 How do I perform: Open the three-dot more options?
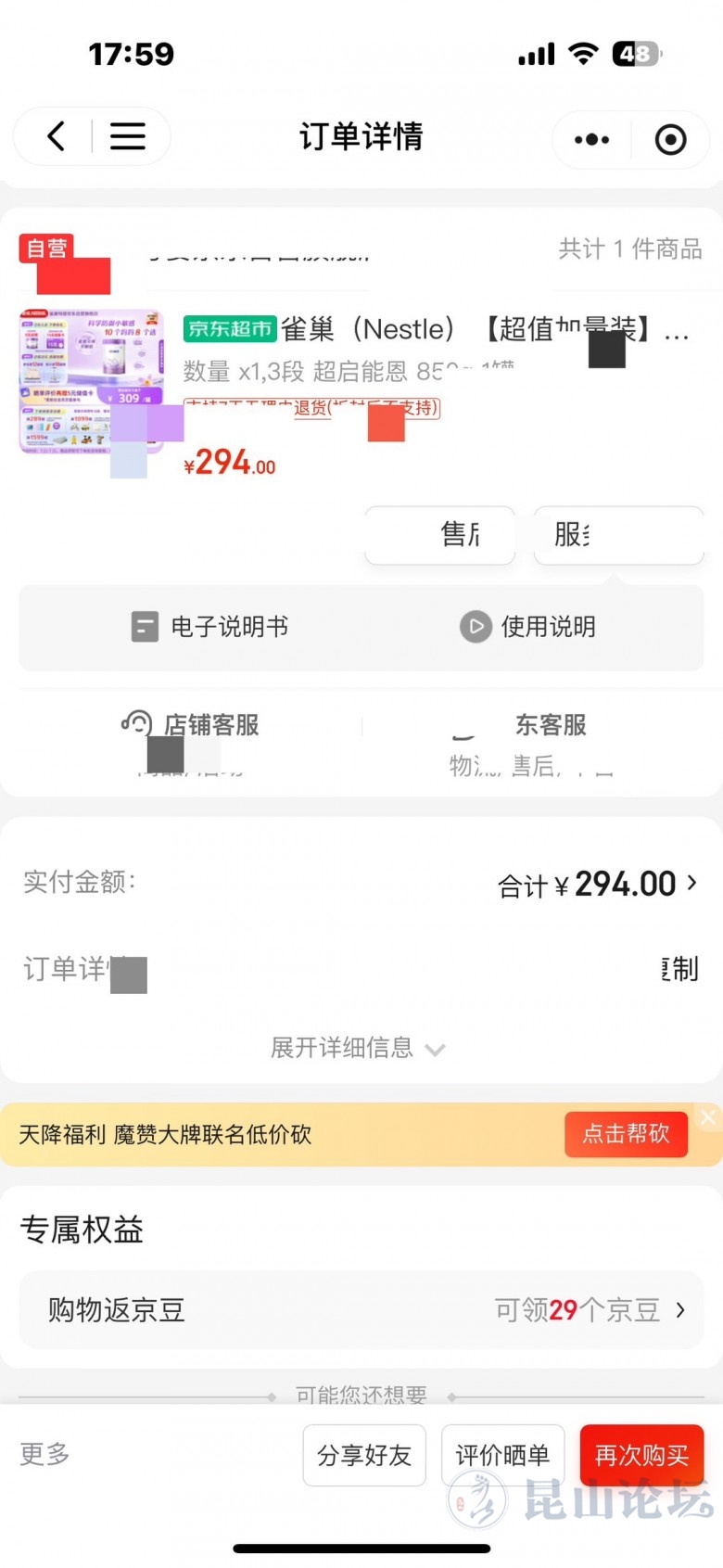[x=591, y=140]
